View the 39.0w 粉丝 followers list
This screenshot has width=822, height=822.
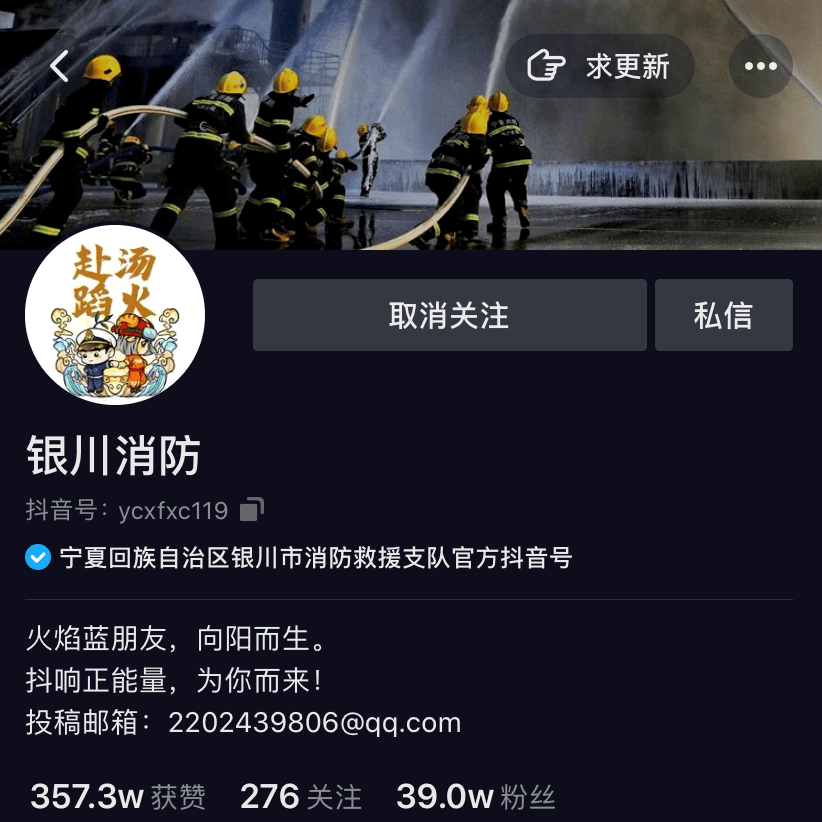tap(475, 796)
